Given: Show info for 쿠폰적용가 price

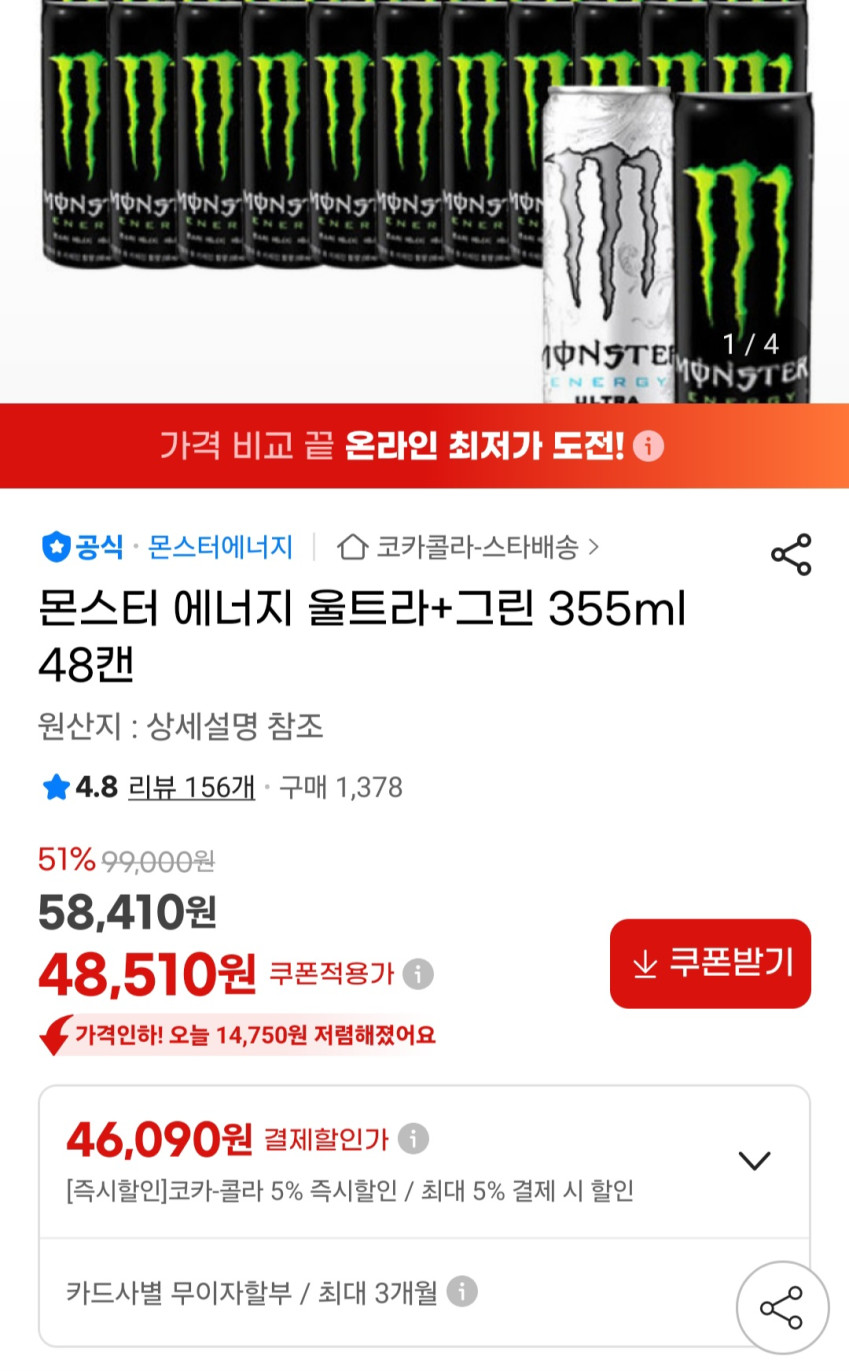Looking at the screenshot, I should [418, 973].
